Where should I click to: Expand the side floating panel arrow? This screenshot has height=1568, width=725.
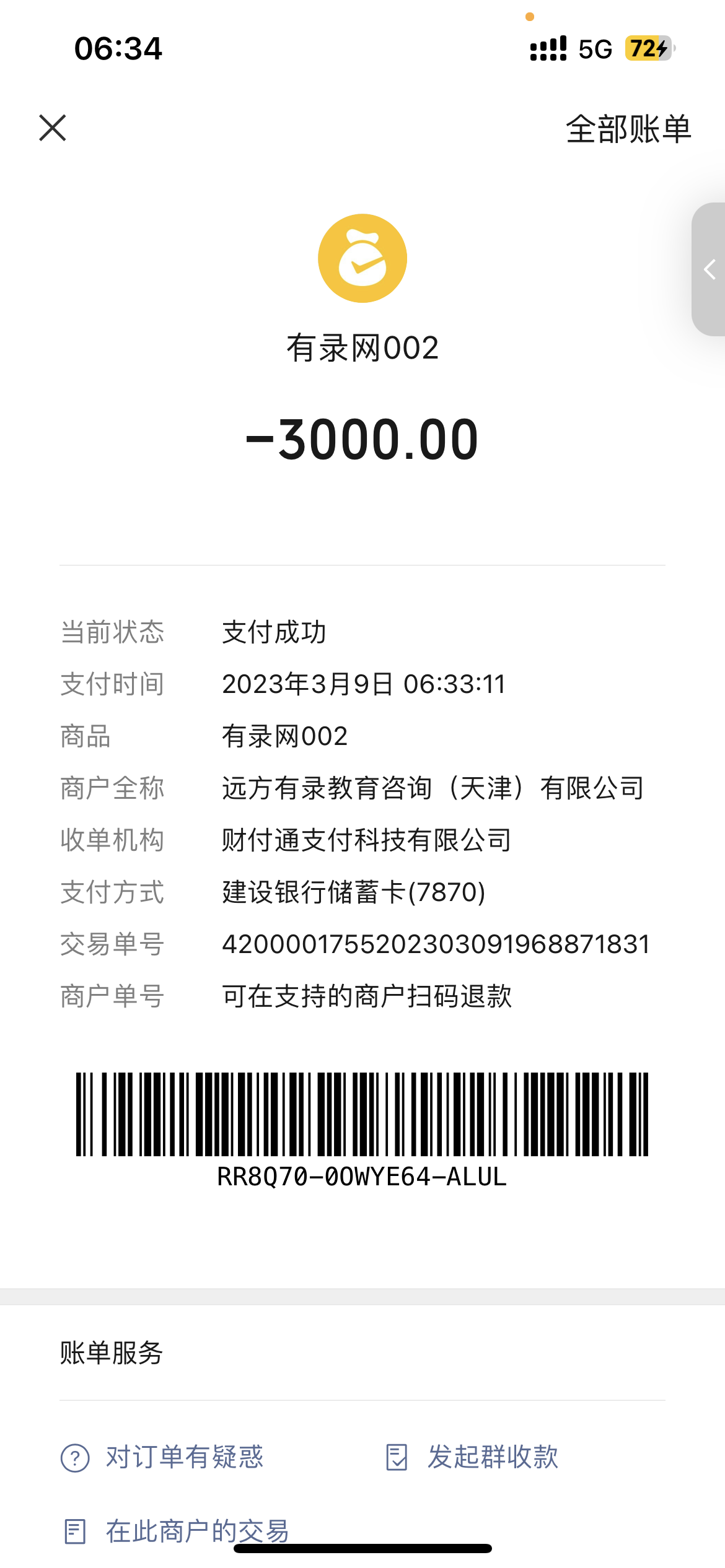click(710, 269)
